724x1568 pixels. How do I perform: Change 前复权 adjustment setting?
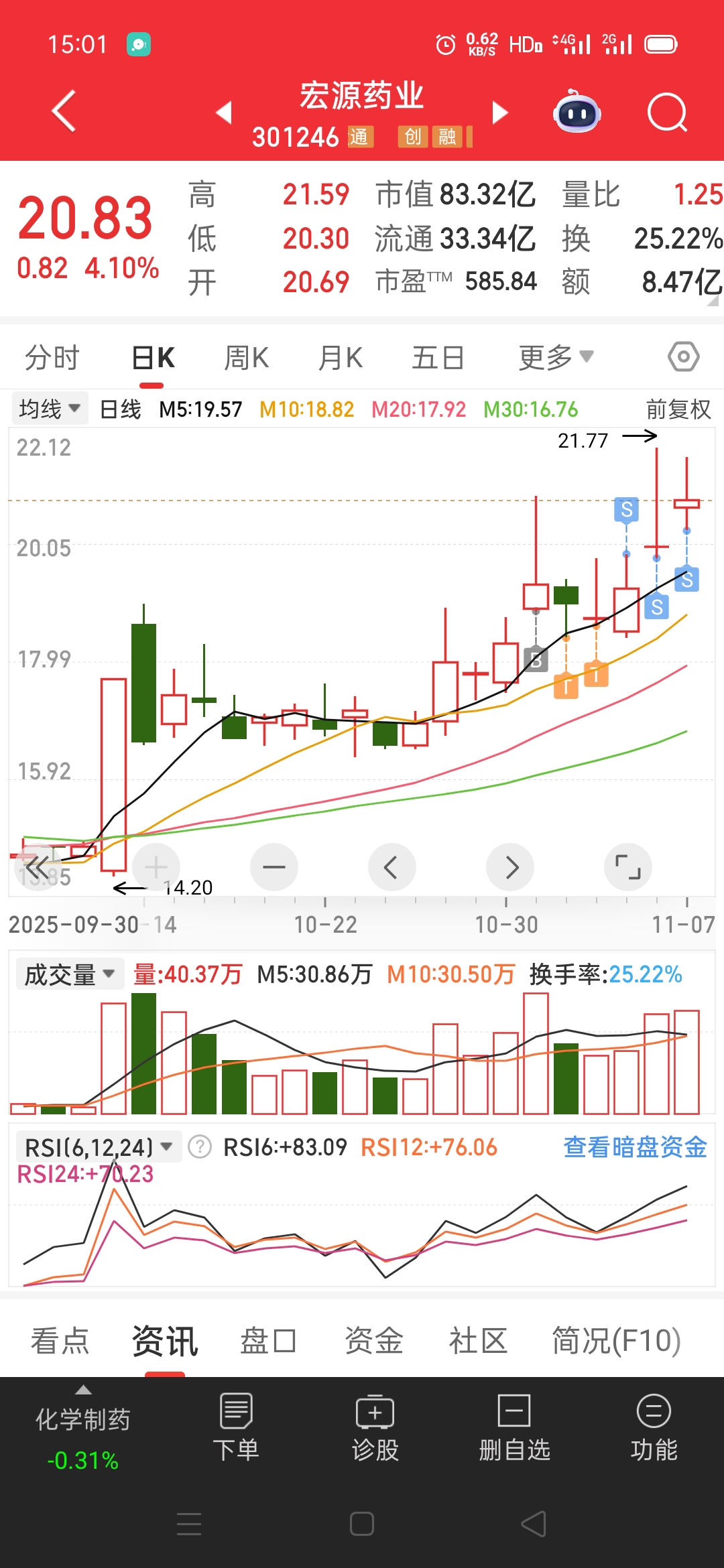click(678, 409)
